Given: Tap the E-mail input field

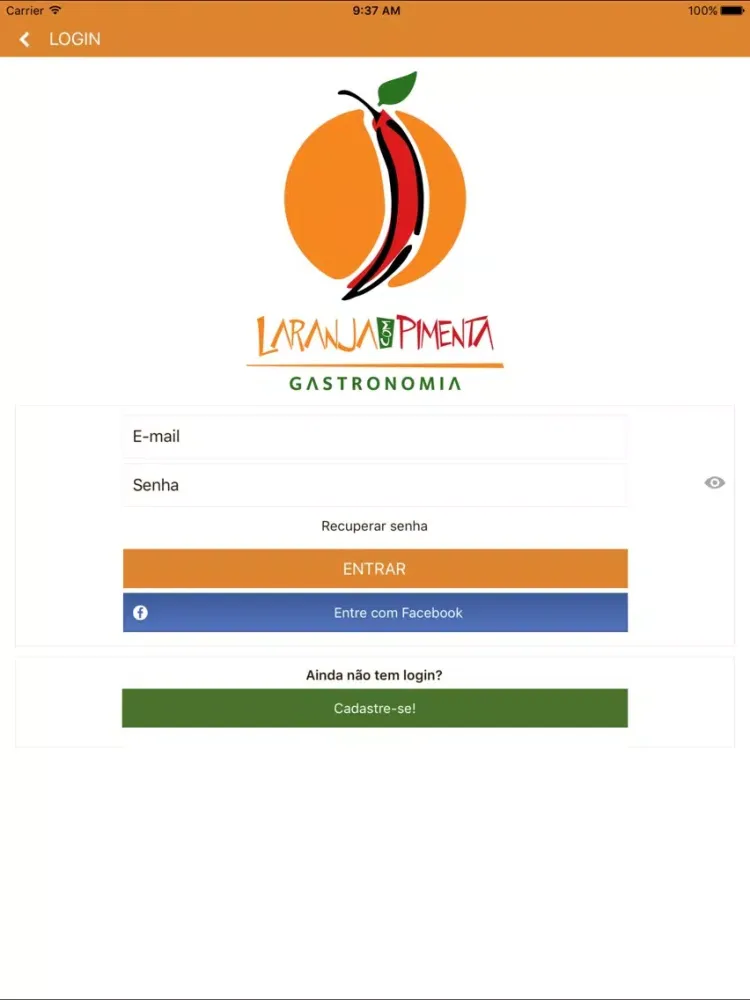Looking at the screenshot, I should pyautogui.click(x=375, y=437).
